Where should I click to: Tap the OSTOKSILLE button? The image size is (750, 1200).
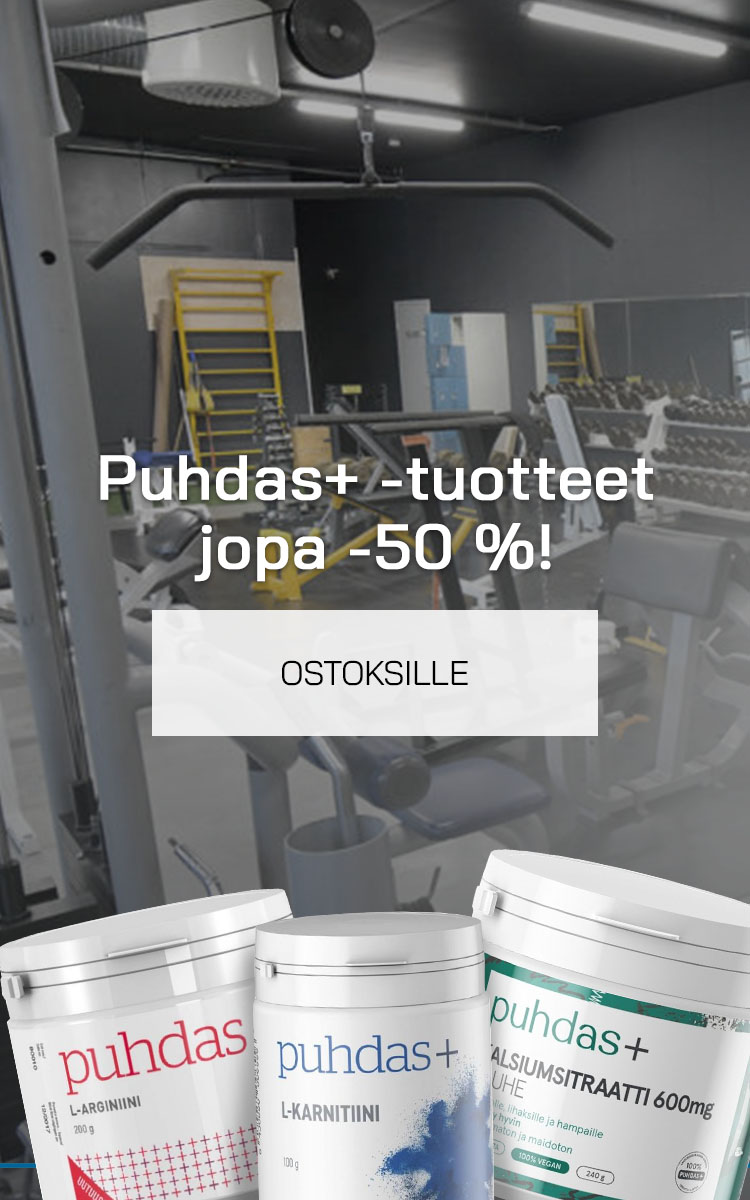click(374, 673)
